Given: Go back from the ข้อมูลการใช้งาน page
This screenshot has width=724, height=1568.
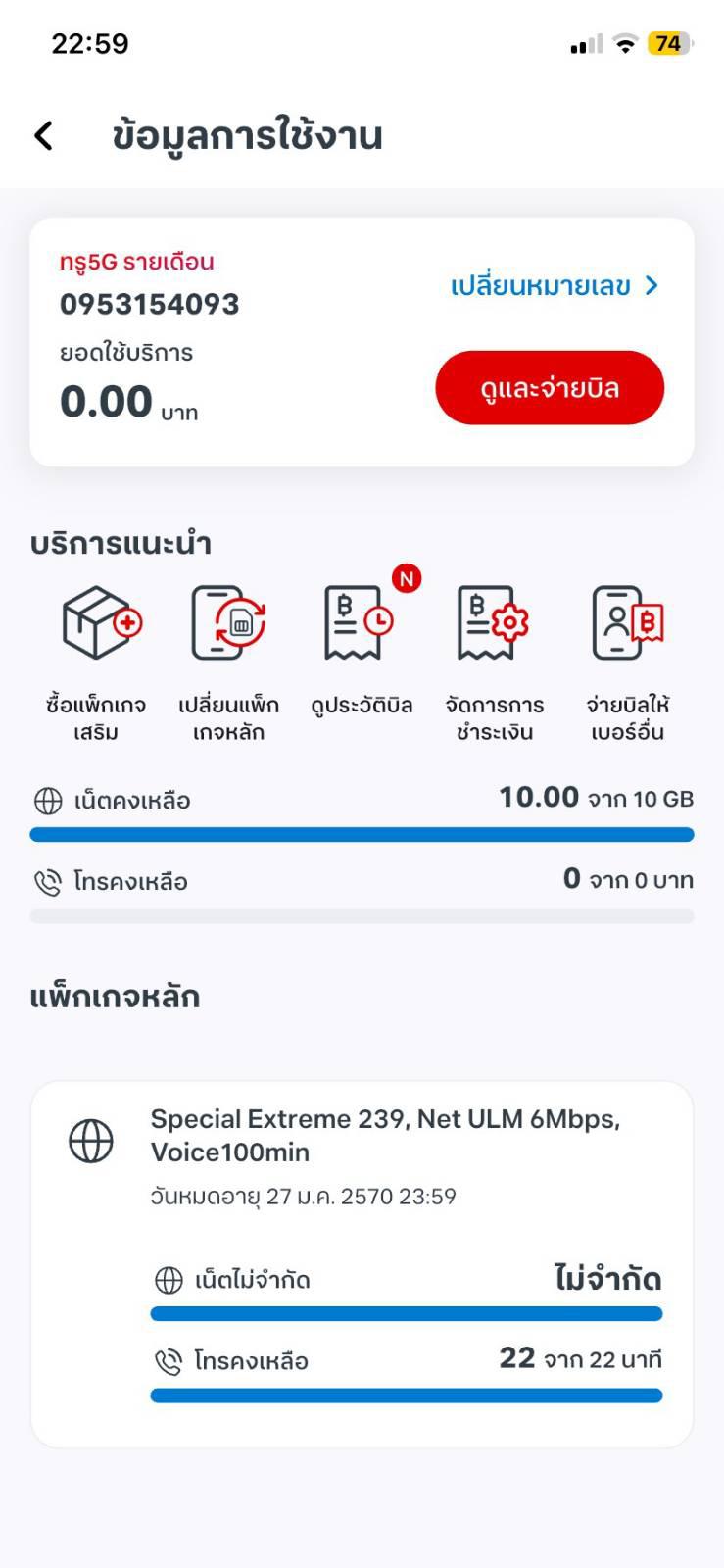Looking at the screenshot, I should (44, 135).
